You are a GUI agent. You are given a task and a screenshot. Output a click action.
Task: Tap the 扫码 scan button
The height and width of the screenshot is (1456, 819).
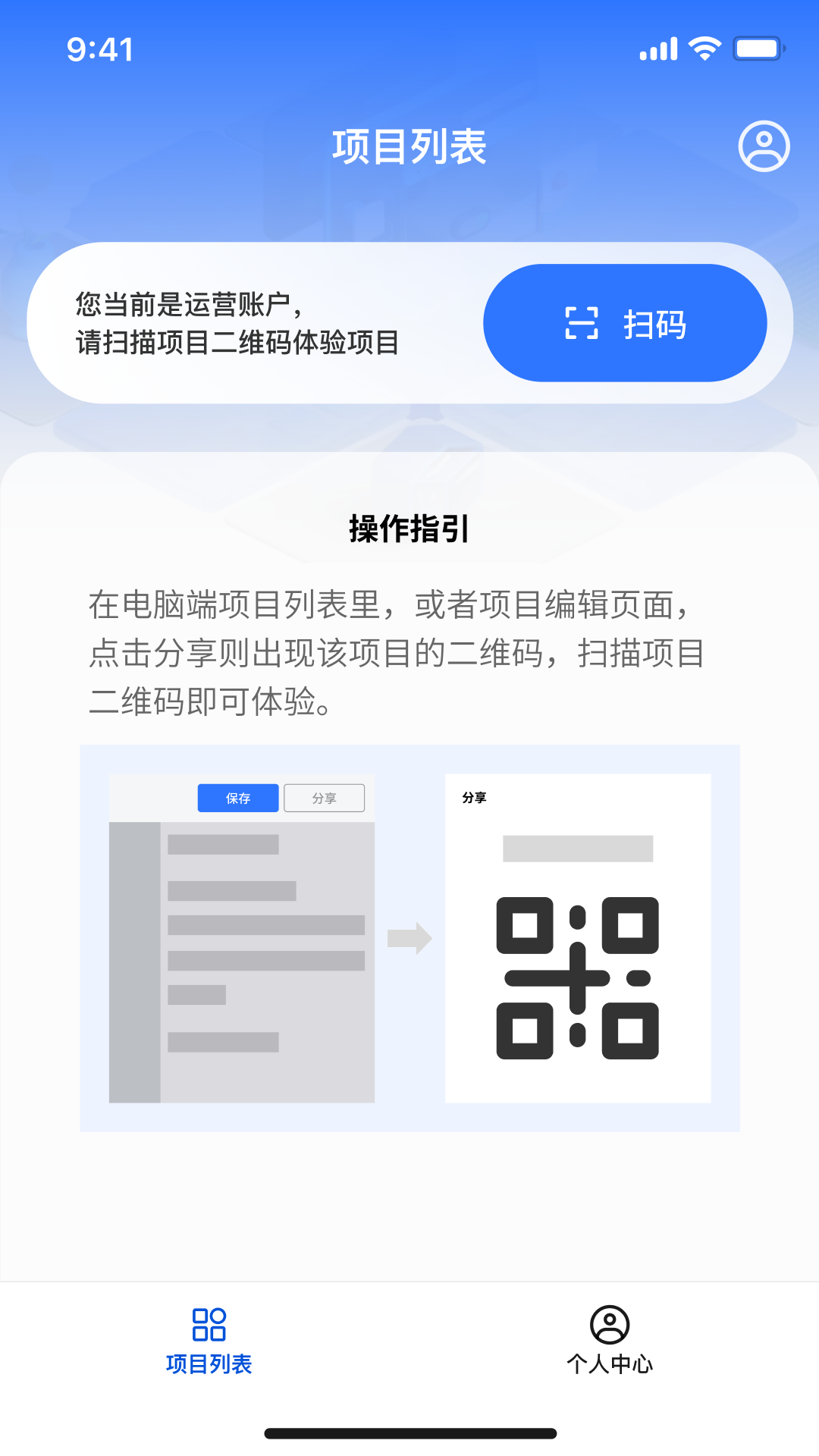625,323
